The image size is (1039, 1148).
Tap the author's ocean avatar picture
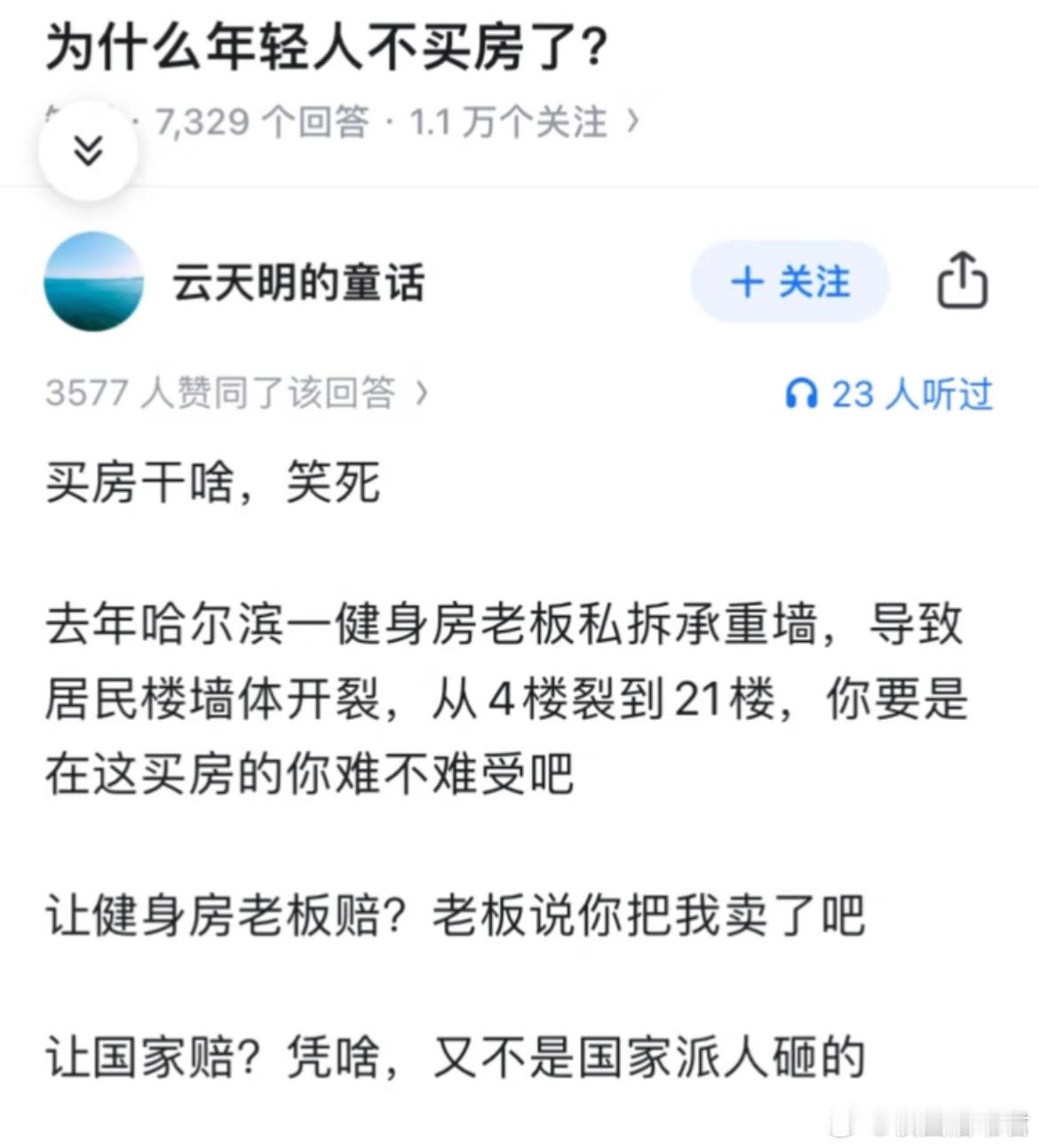[93, 284]
